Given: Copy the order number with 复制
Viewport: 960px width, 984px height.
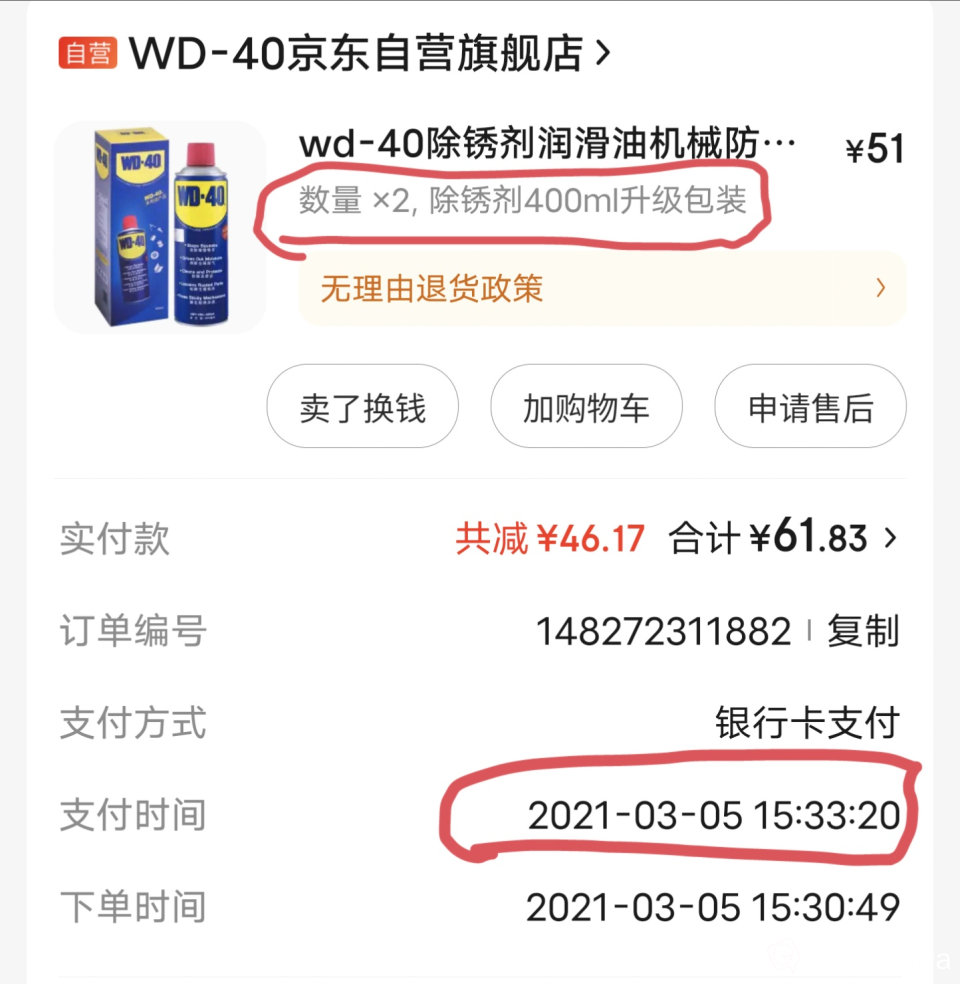Looking at the screenshot, I should tap(862, 632).
